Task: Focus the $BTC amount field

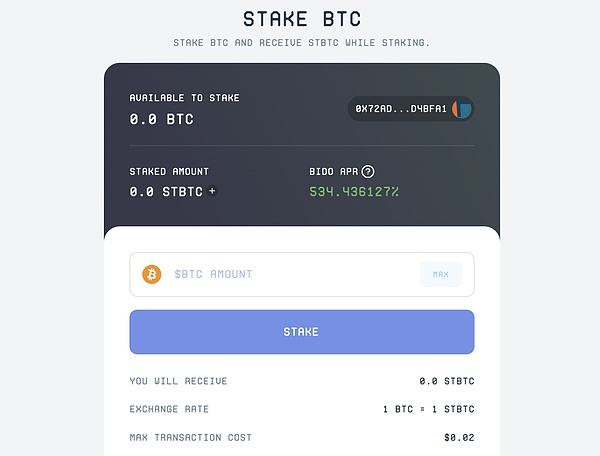Action: point(290,274)
